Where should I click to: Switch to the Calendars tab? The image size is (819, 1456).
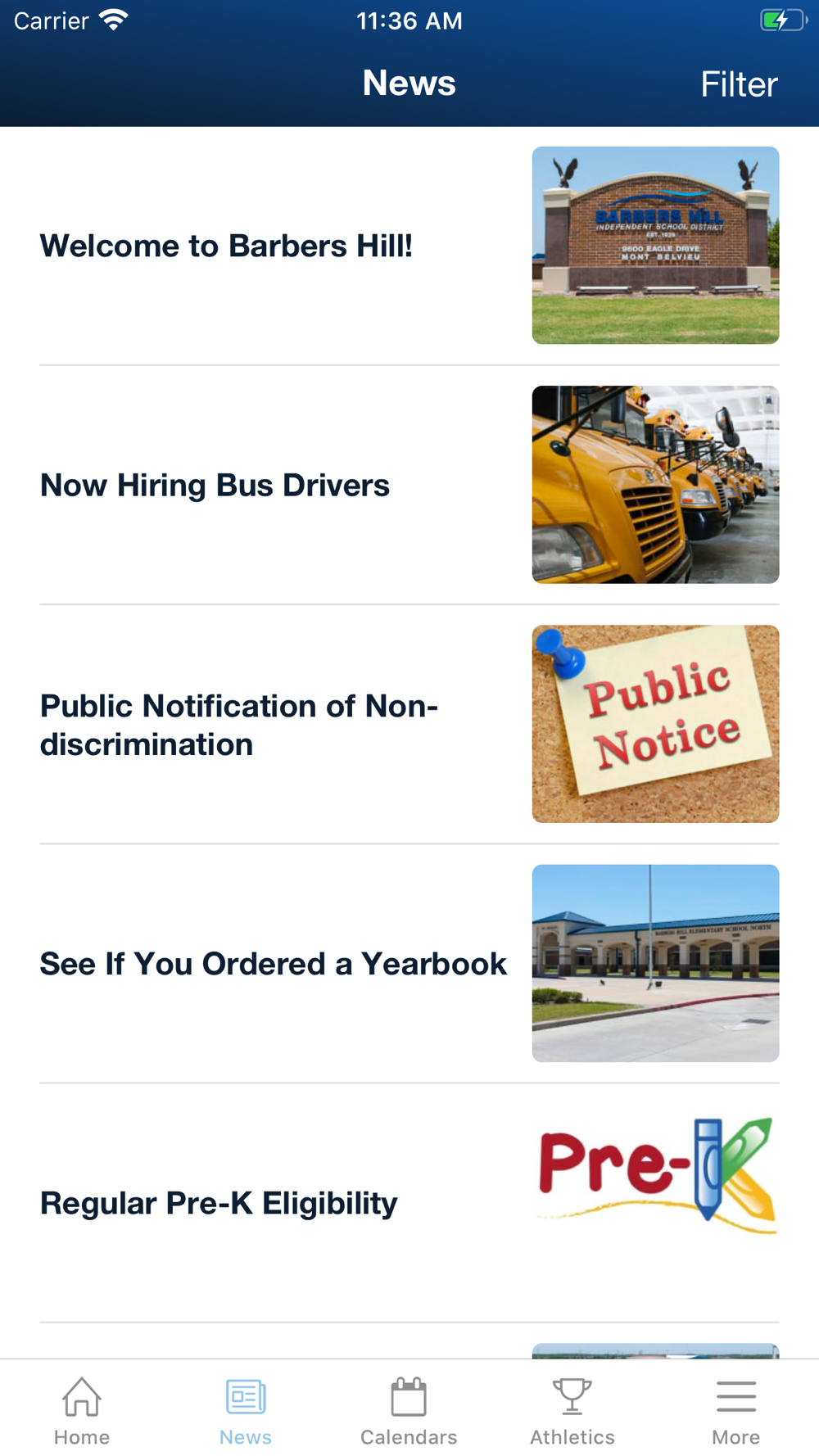(409, 1410)
